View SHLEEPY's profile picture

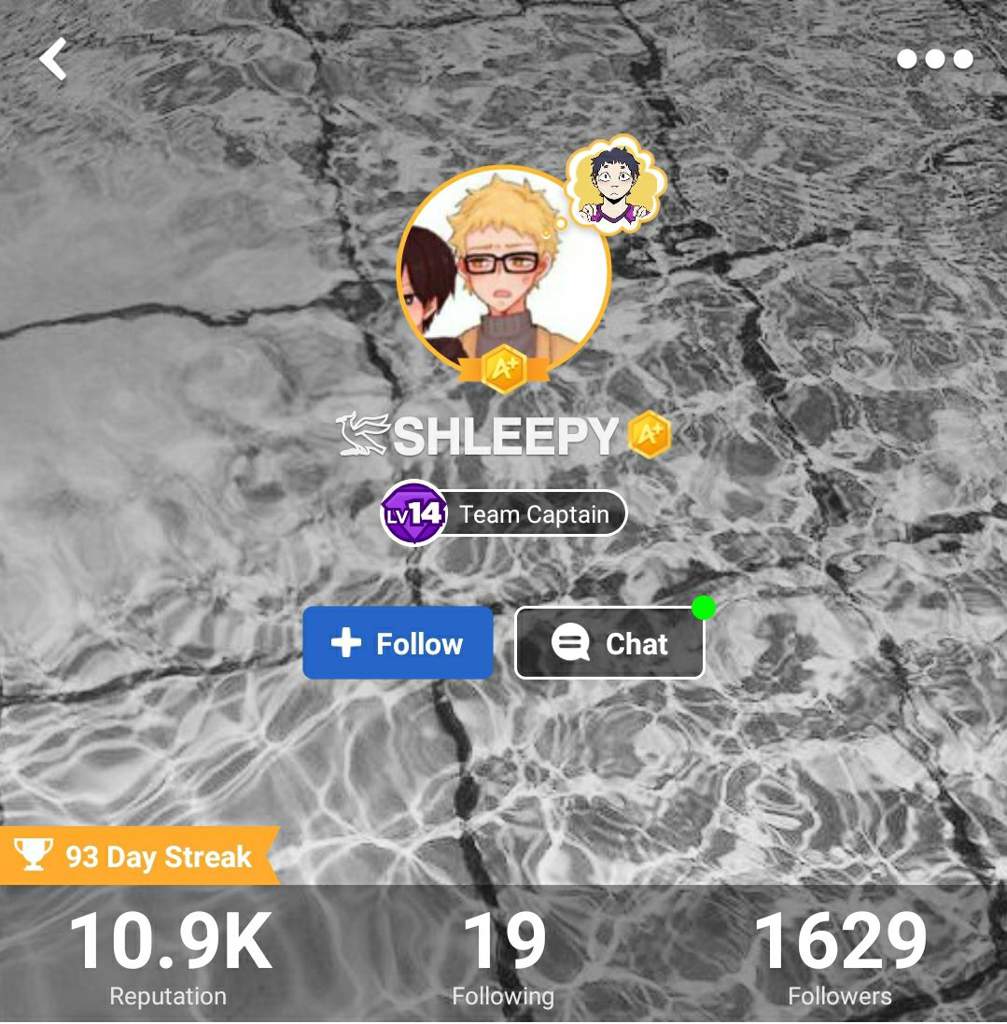pyautogui.click(x=503, y=270)
